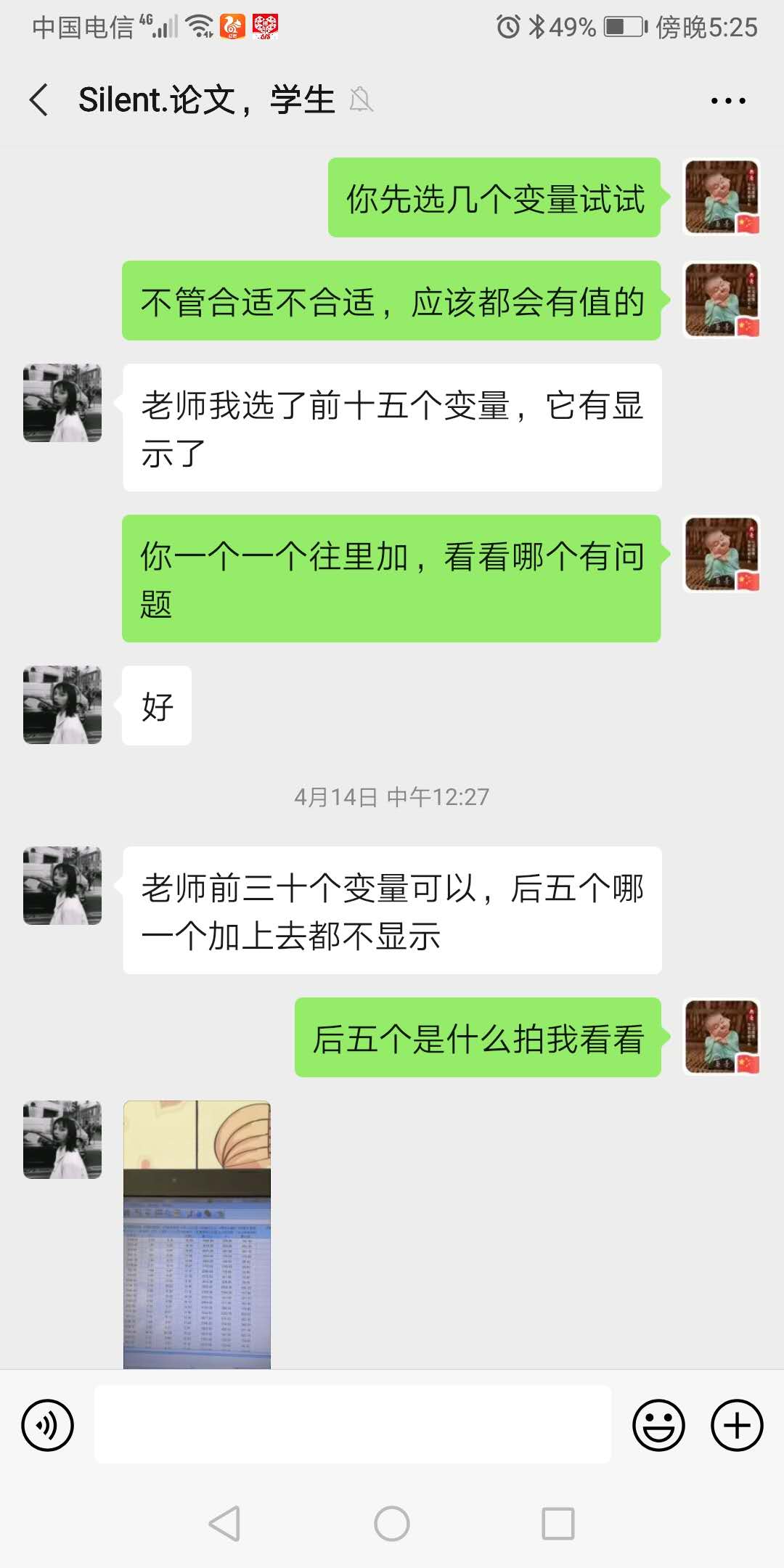Tap the system home button
This screenshot has width=784, height=1568.
392,1523
